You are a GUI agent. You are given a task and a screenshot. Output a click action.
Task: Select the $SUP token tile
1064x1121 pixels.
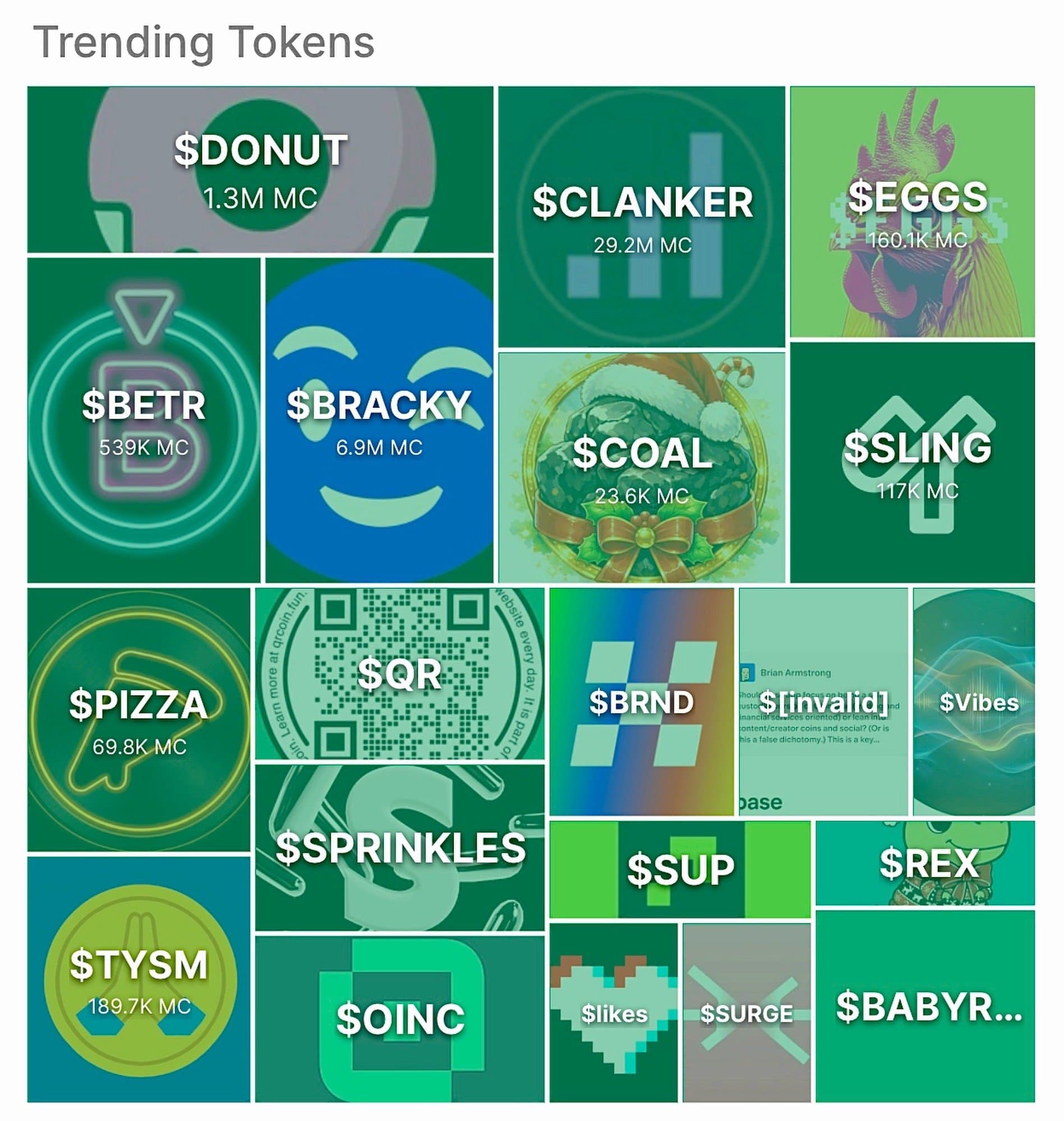pos(679,869)
